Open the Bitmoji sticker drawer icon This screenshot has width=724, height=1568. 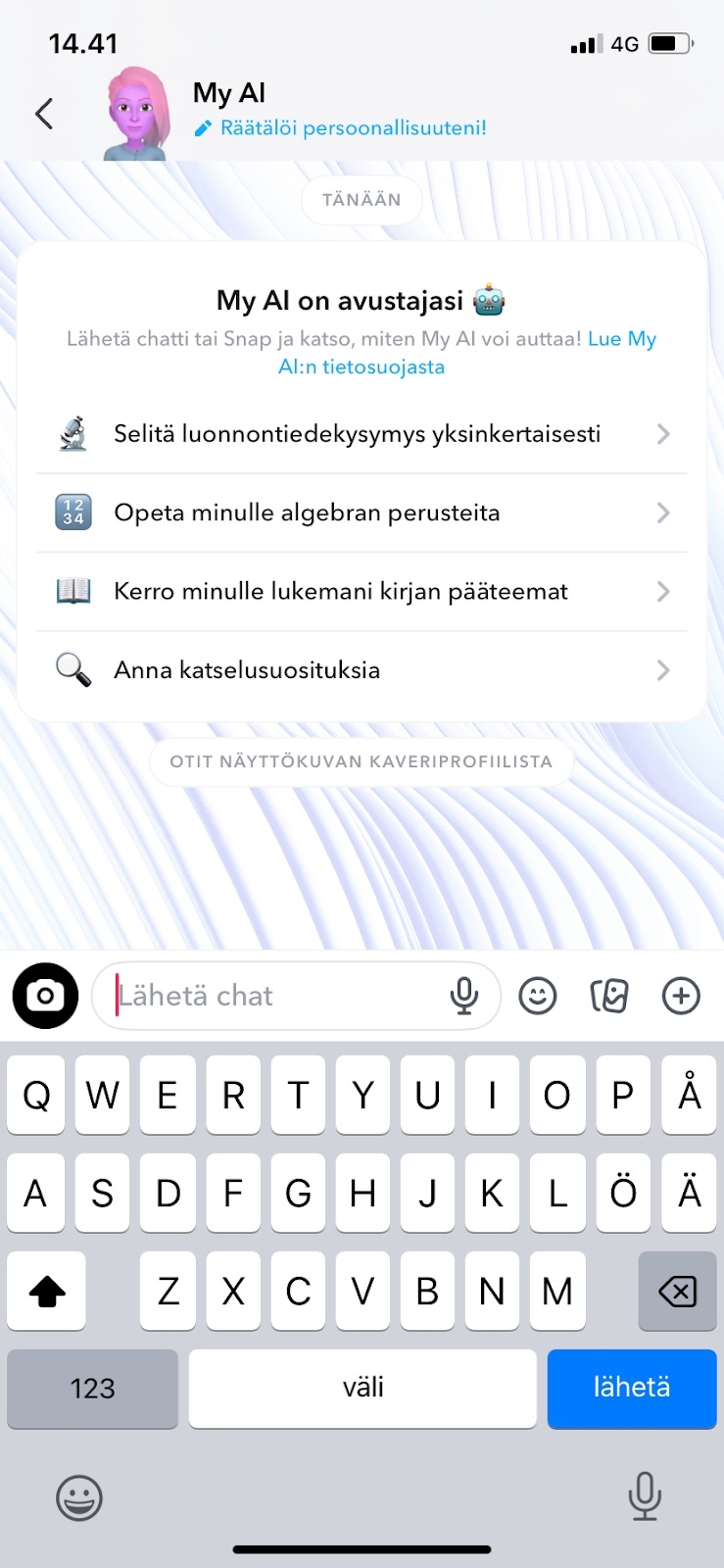[x=608, y=995]
